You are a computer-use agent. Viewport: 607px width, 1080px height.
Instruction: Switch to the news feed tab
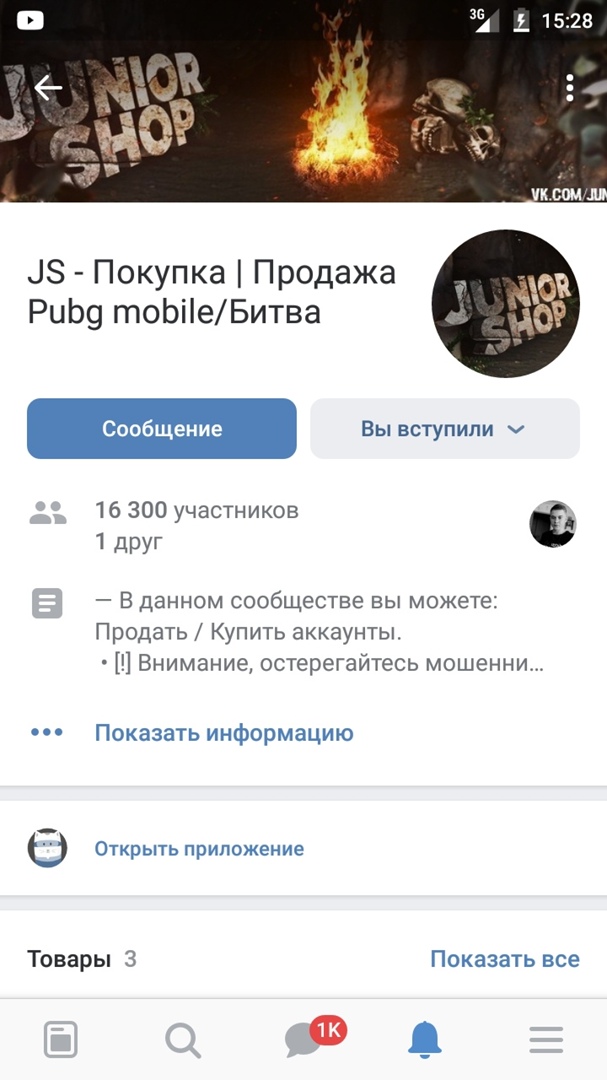point(61,1041)
